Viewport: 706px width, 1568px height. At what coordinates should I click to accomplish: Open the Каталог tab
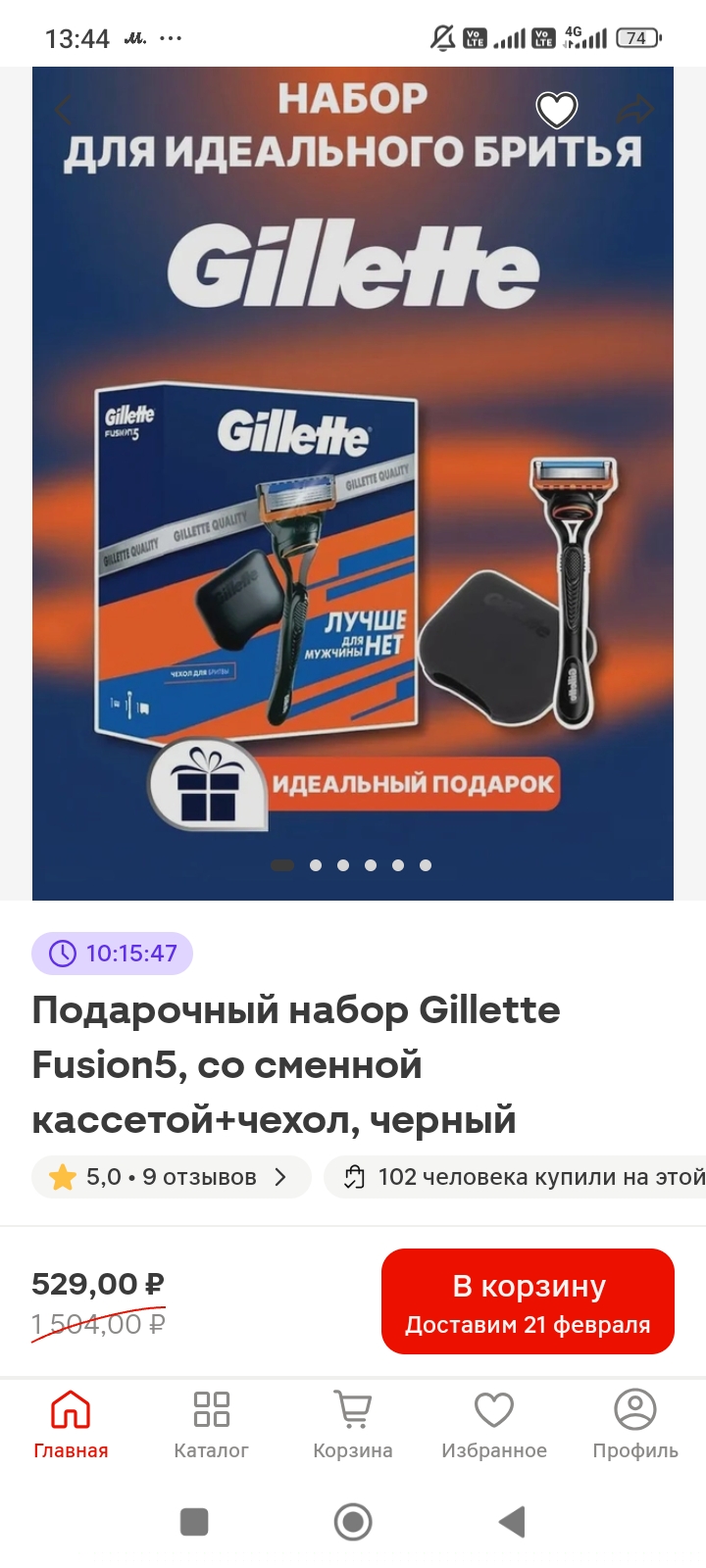click(211, 1424)
